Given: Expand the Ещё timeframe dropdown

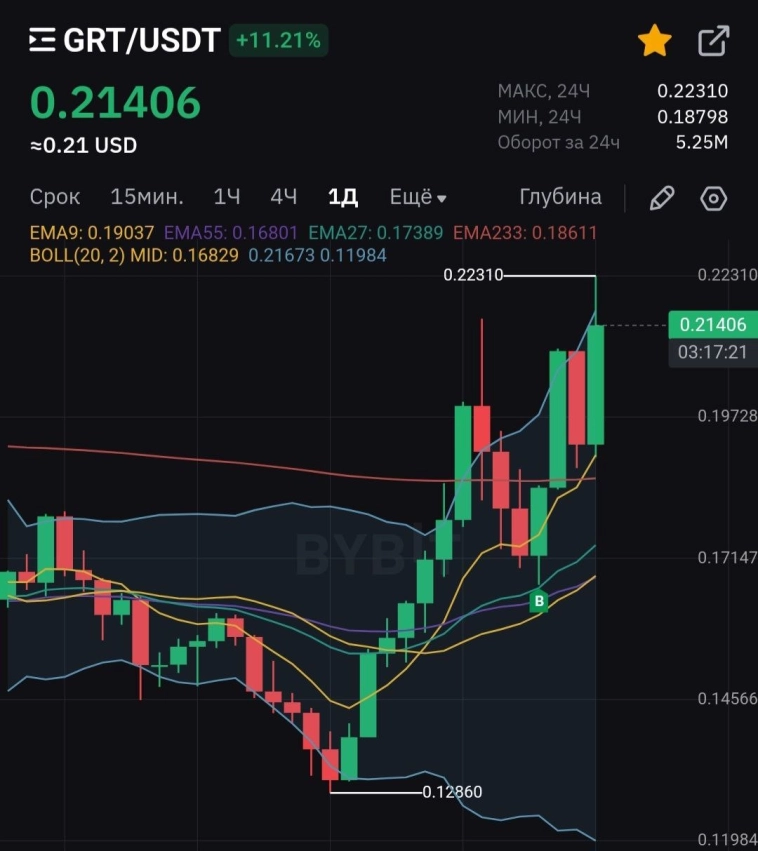Looking at the screenshot, I should click(417, 197).
